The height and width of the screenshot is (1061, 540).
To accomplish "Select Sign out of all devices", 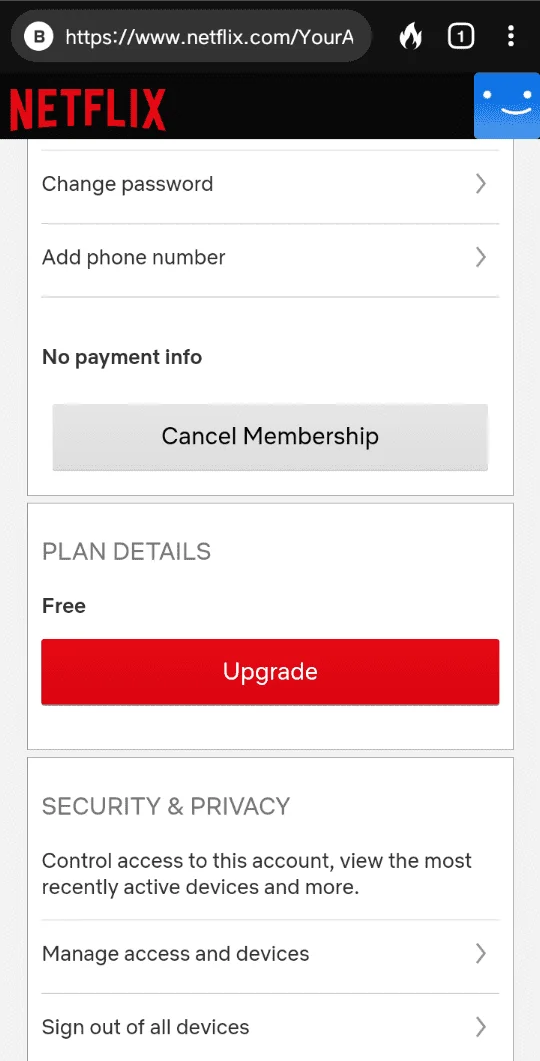I will tap(270, 1027).
